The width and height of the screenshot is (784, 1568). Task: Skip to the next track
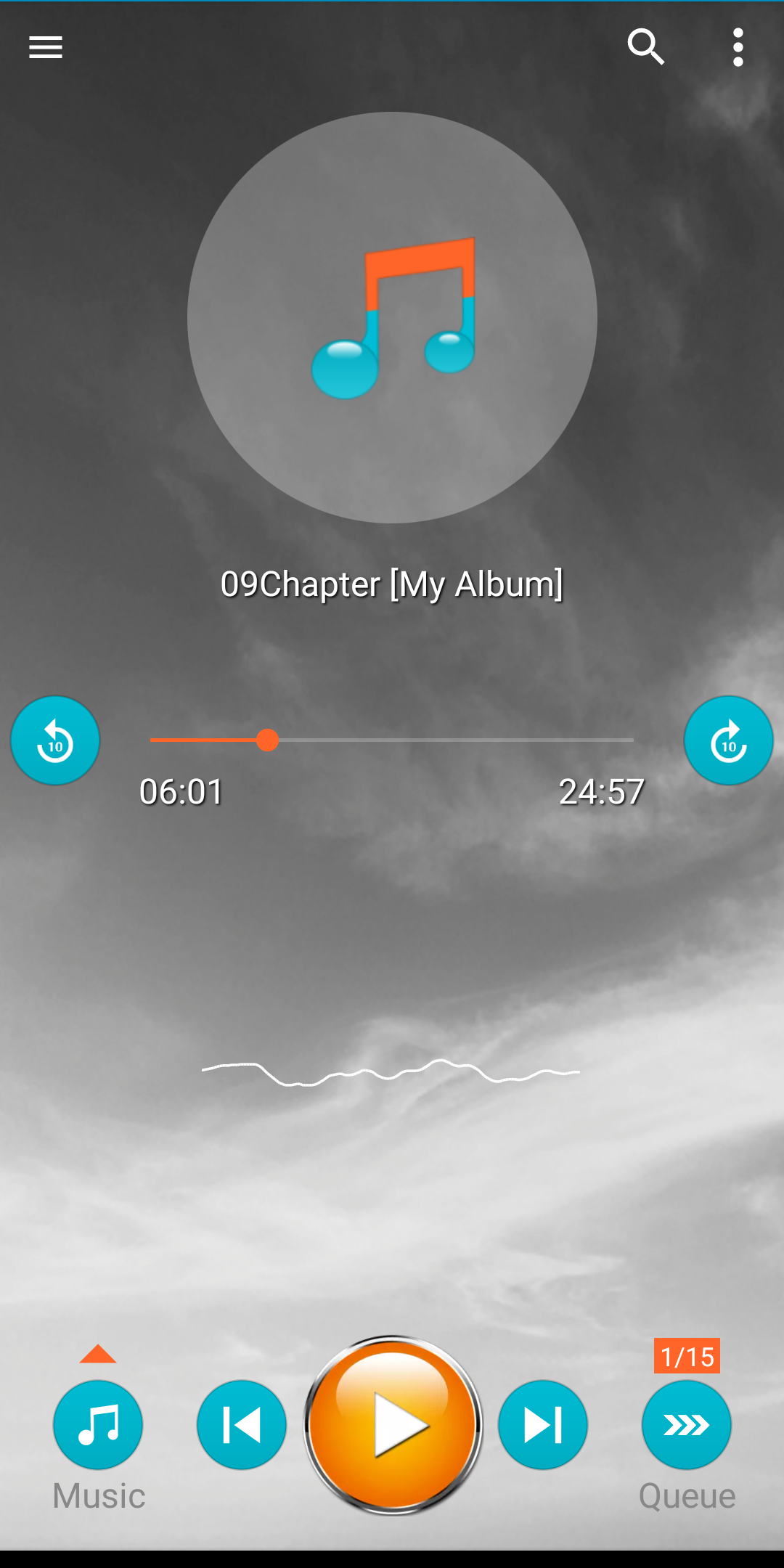tap(543, 1424)
